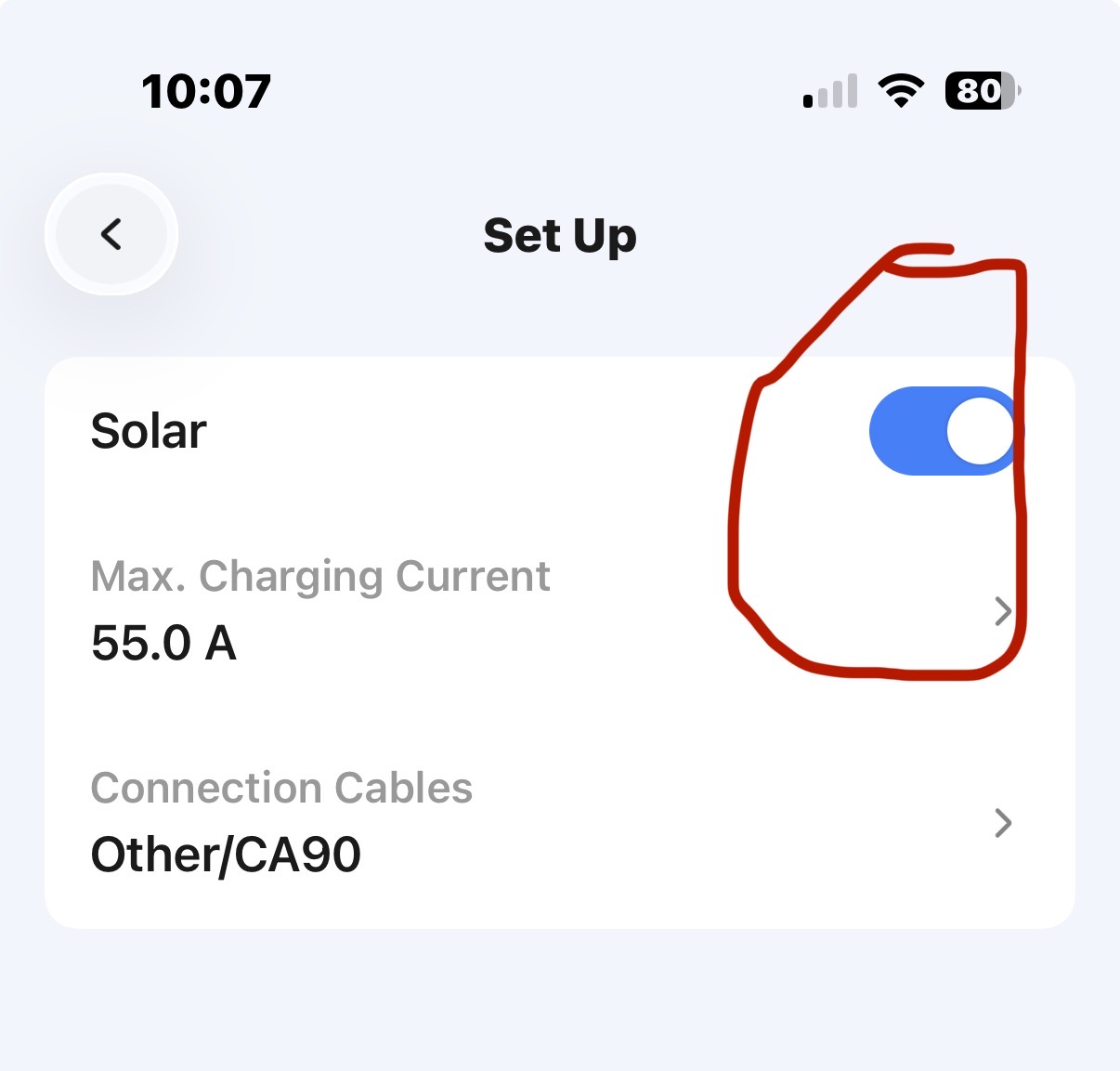The image size is (1120, 1071).
Task: Go back from the Set Up screen
Action: tap(111, 234)
